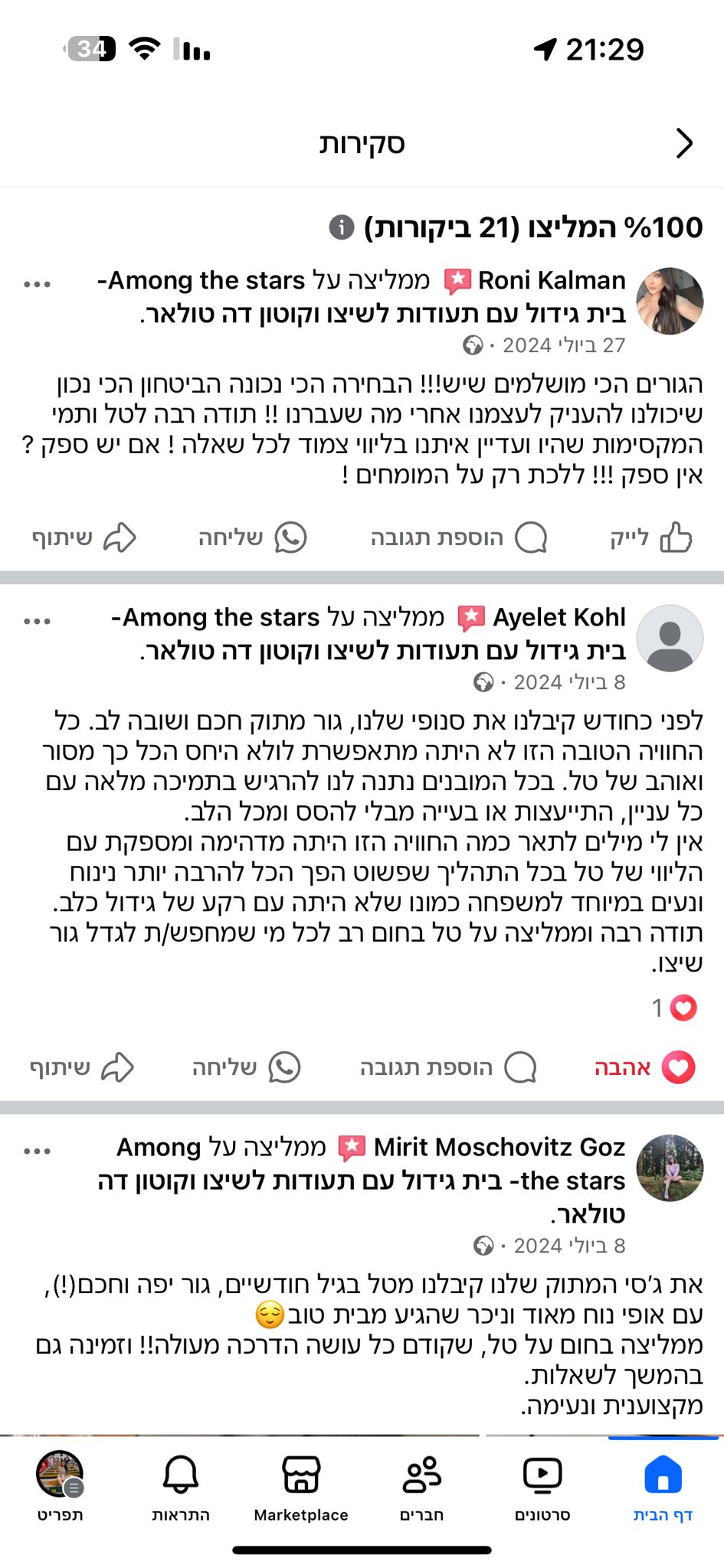The width and height of the screenshot is (724, 1568).
Task: Open overflow menu on Mirit Moschovitz Goz's review
Action: tap(37, 1151)
